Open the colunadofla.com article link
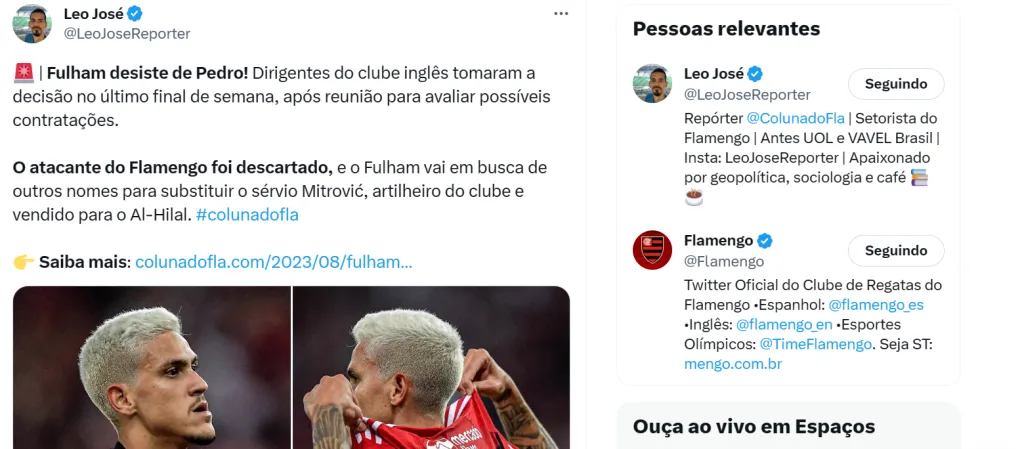Image resolution: width=1024 pixels, height=449 pixels. (x=273, y=262)
